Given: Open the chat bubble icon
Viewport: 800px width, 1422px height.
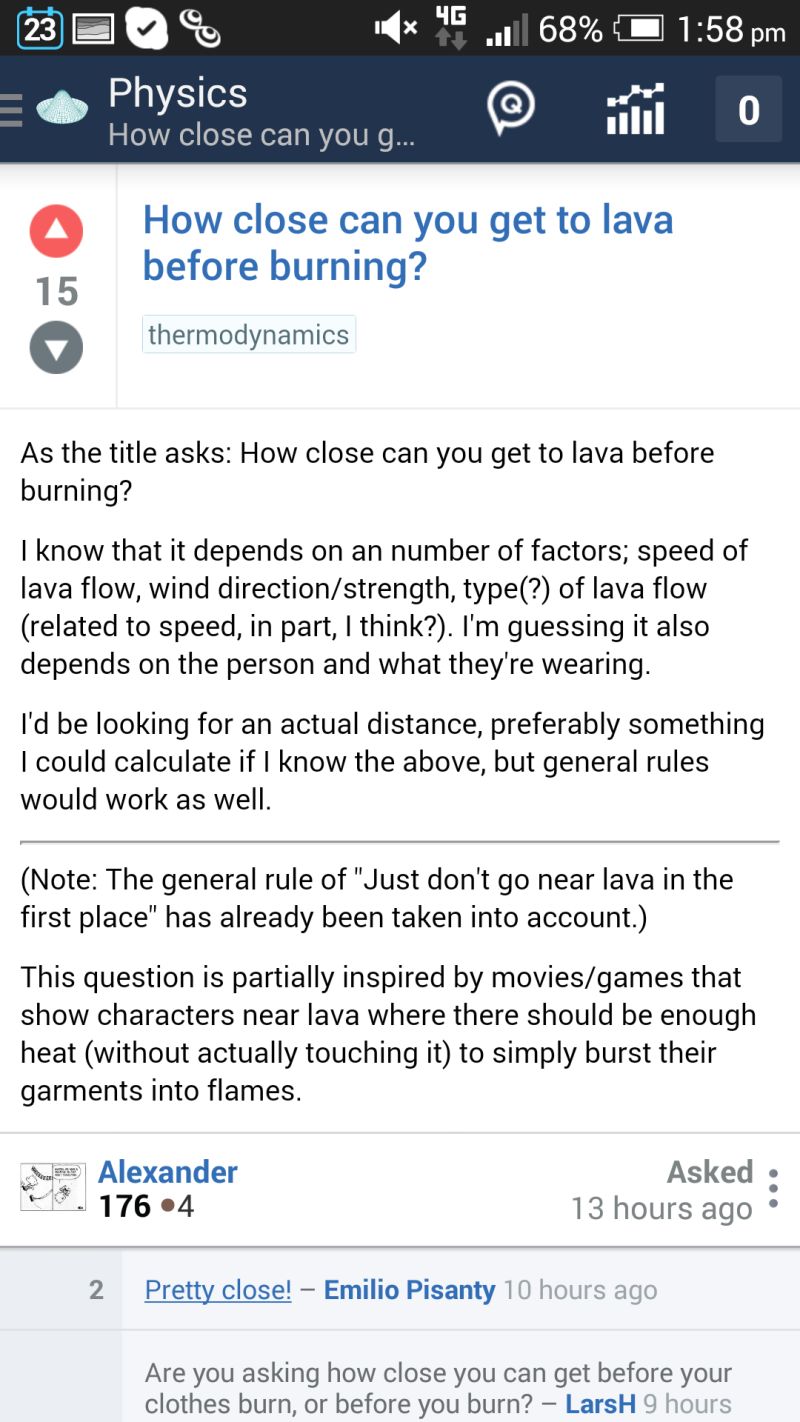Looking at the screenshot, I should (x=510, y=109).
